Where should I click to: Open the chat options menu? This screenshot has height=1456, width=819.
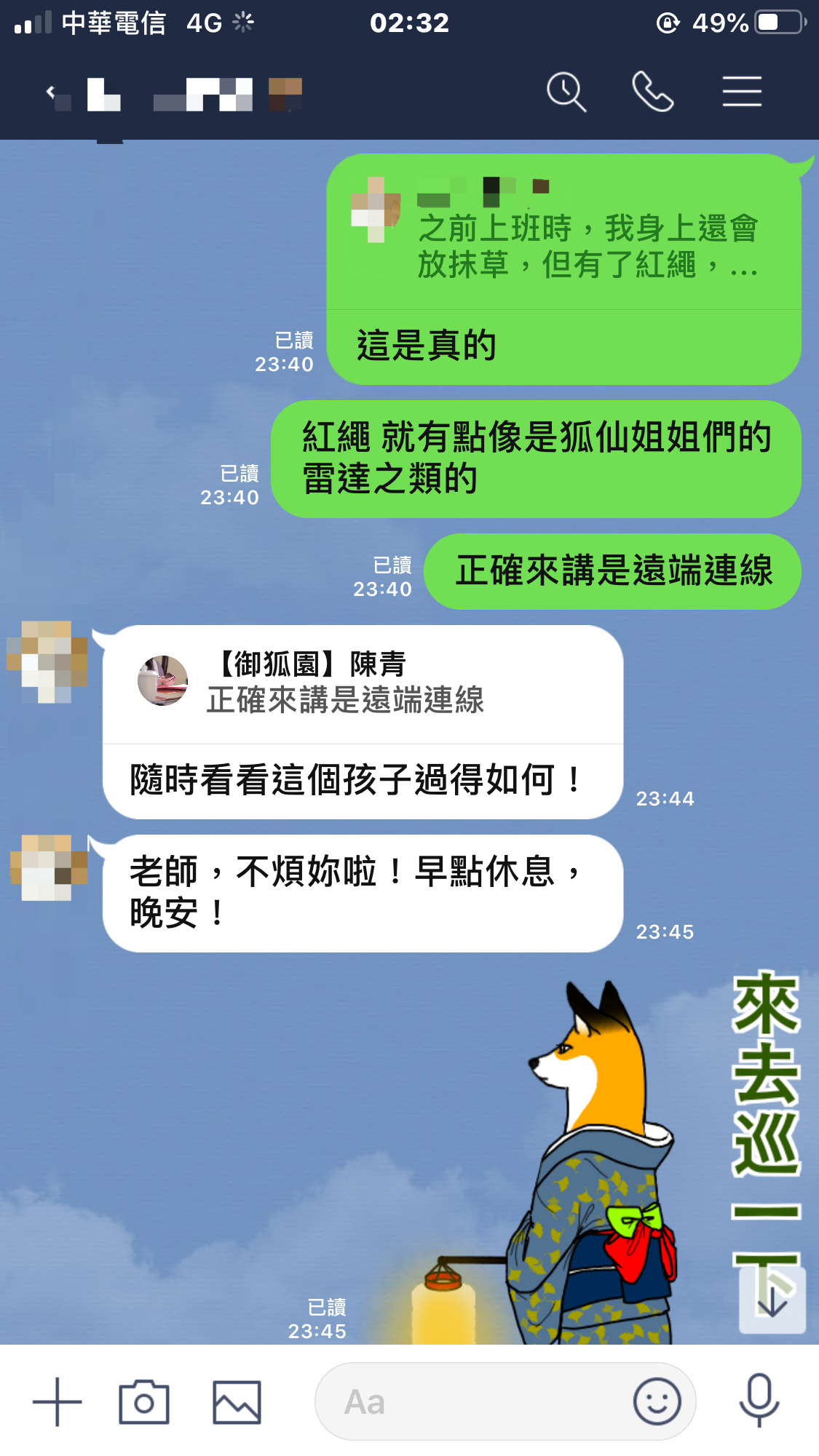tap(741, 92)
